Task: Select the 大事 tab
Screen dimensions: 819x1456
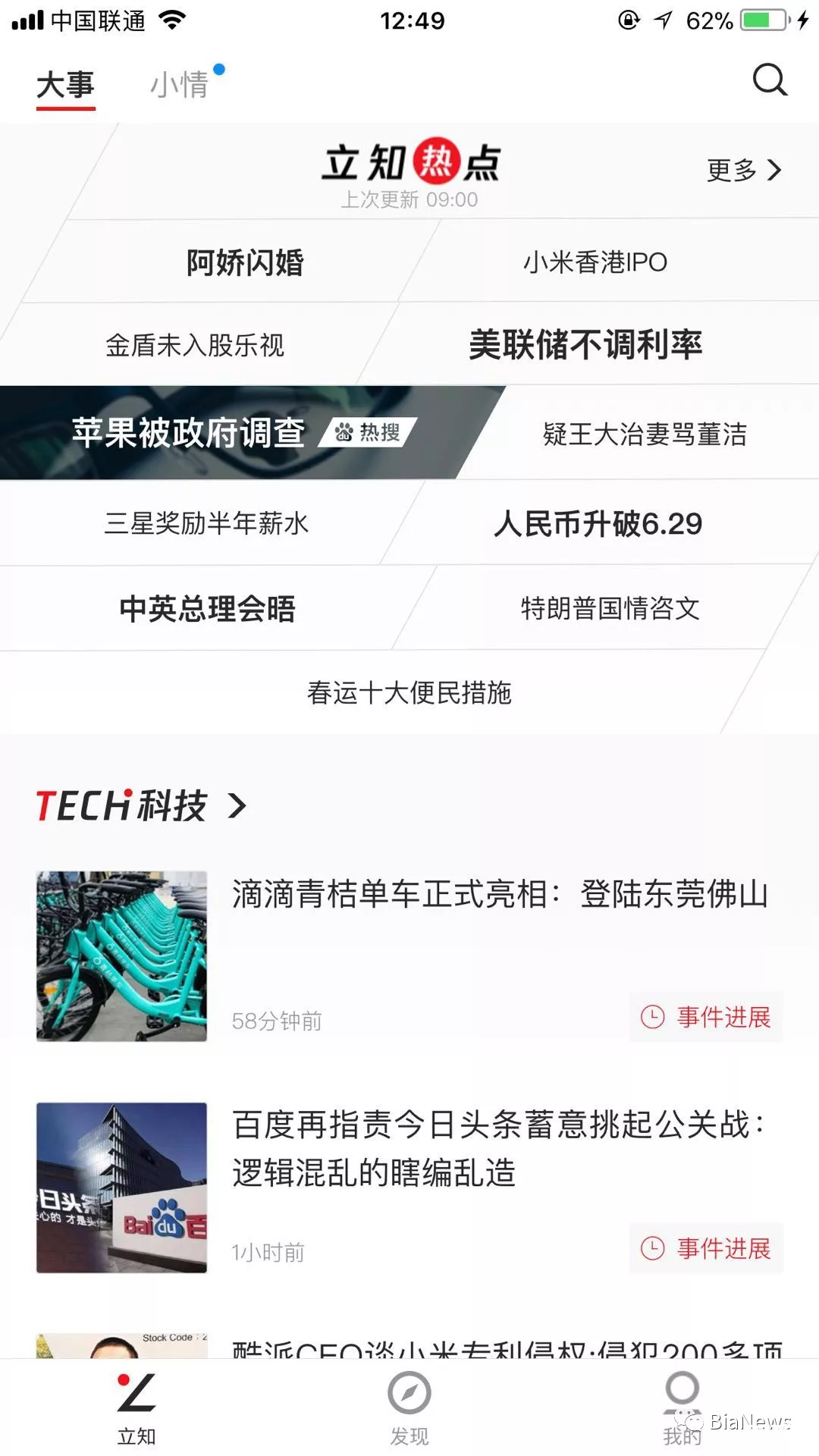Action: 65,85
